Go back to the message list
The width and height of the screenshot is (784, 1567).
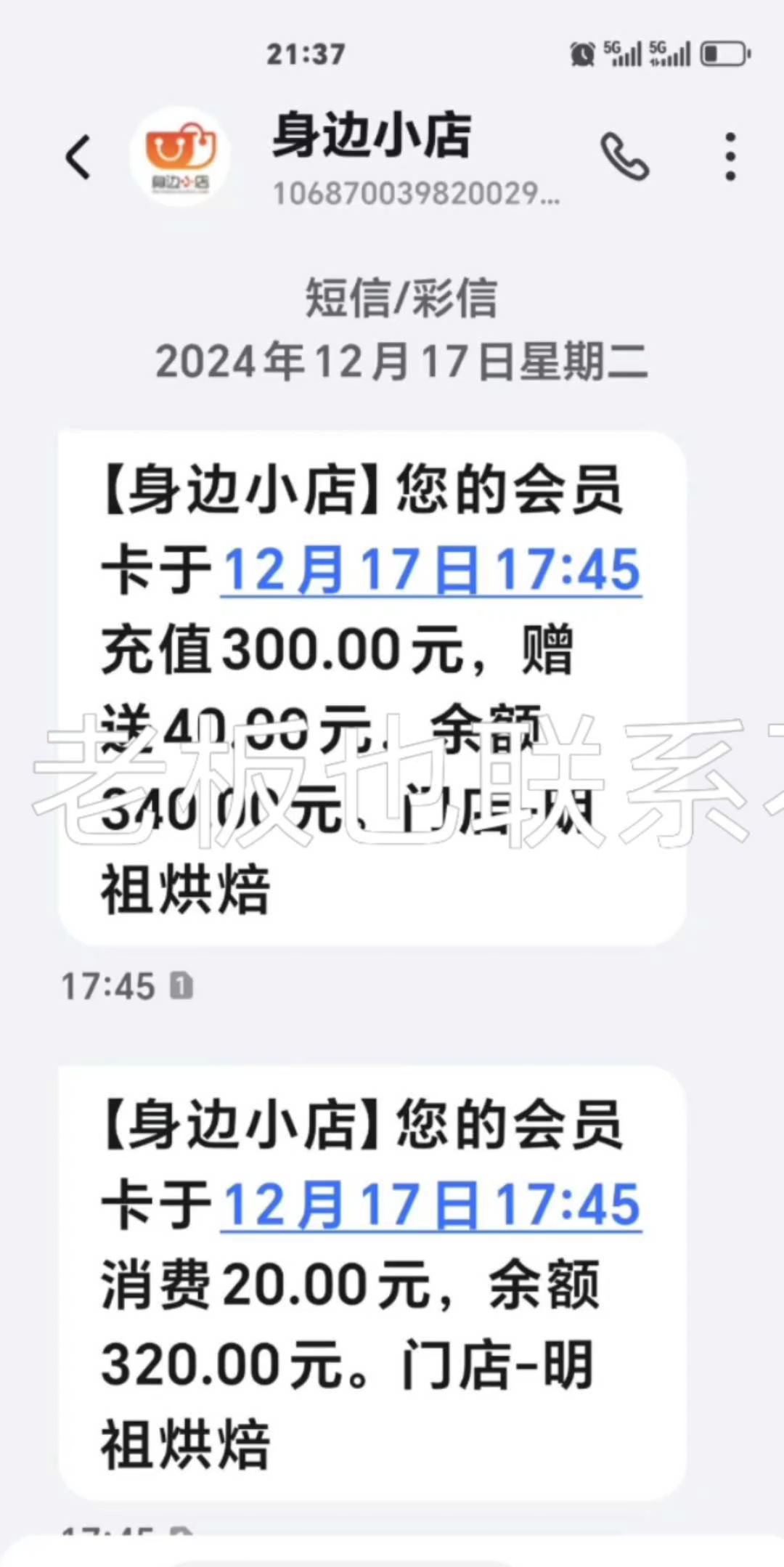78,157
